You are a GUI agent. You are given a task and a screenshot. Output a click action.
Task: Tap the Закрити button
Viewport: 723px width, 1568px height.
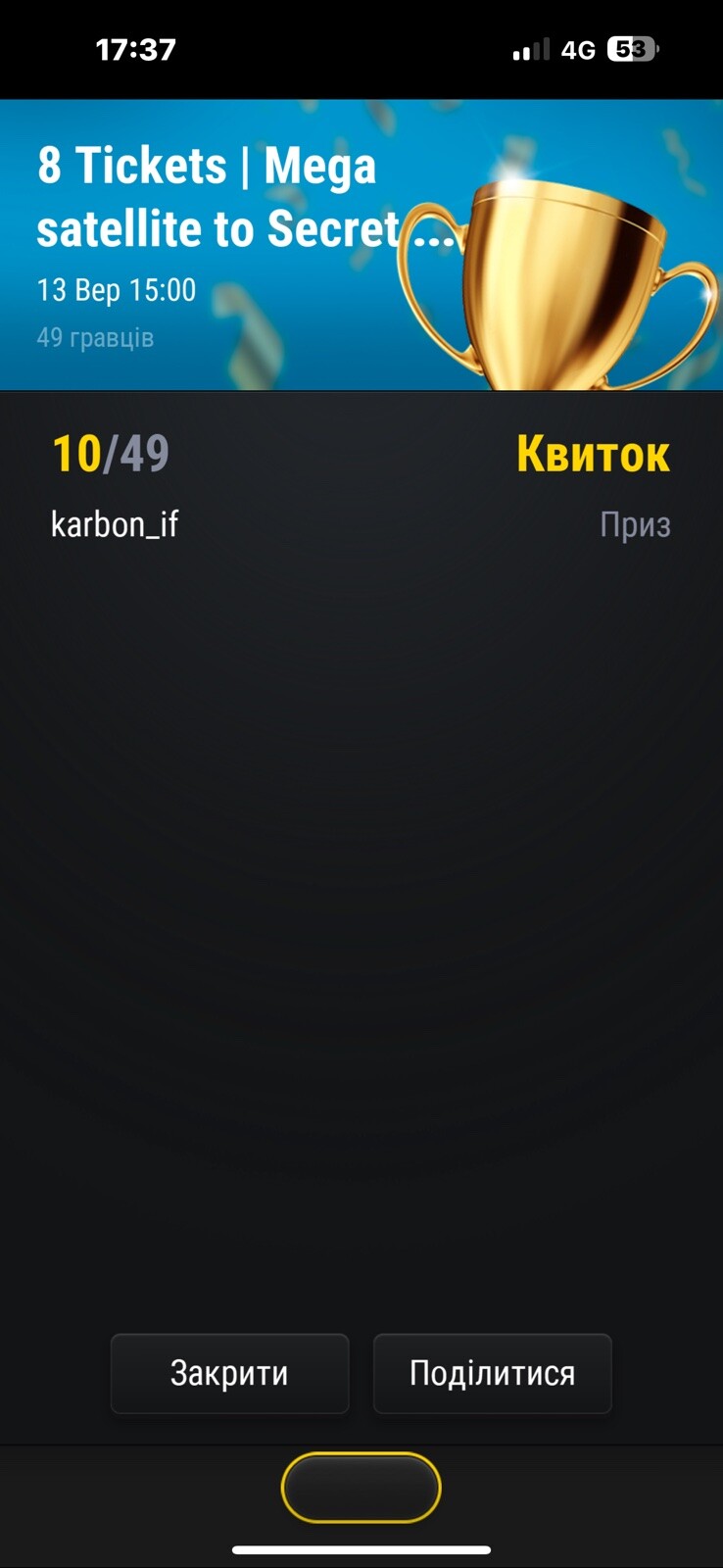click(x=229, y=1373)
